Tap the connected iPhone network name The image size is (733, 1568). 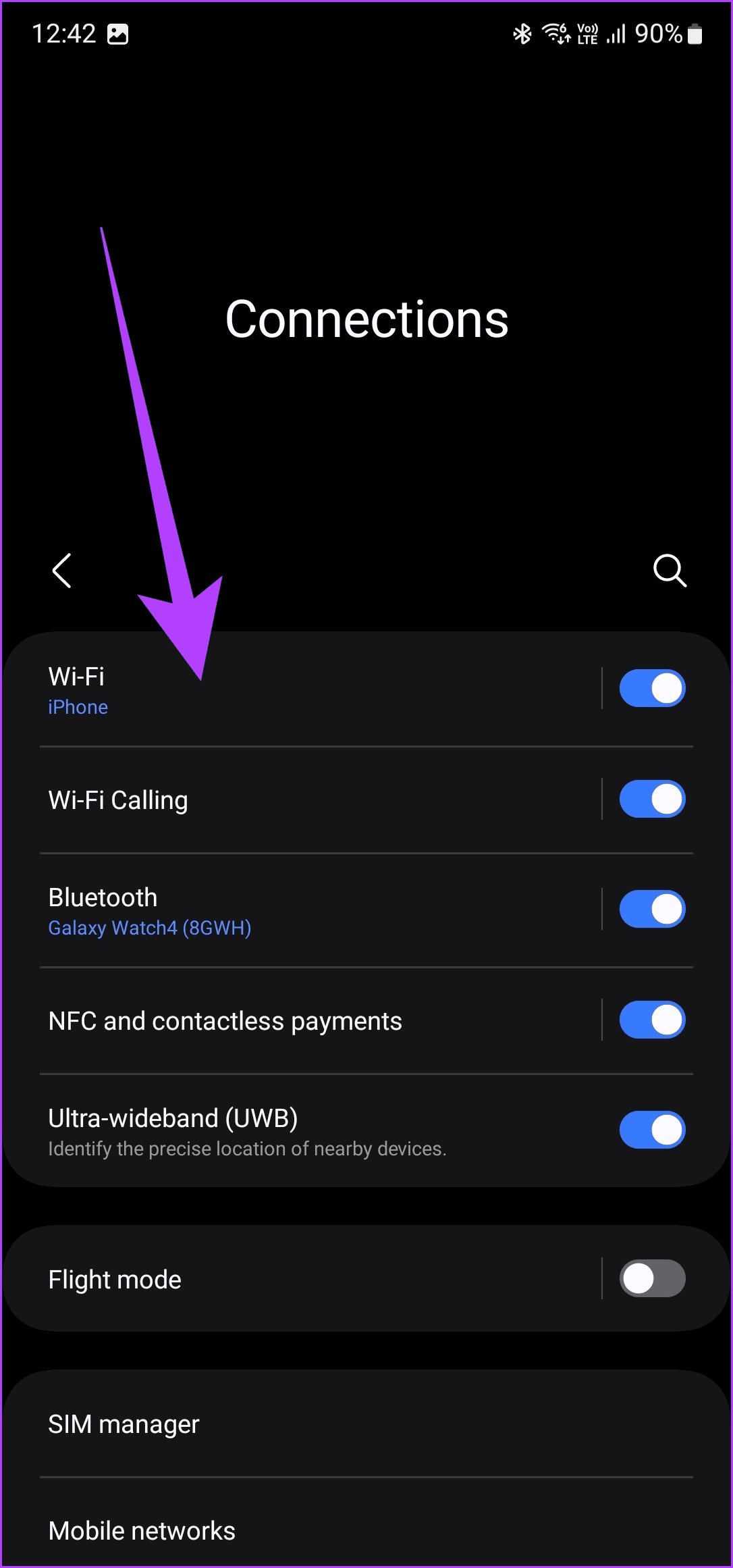[78, 706]
